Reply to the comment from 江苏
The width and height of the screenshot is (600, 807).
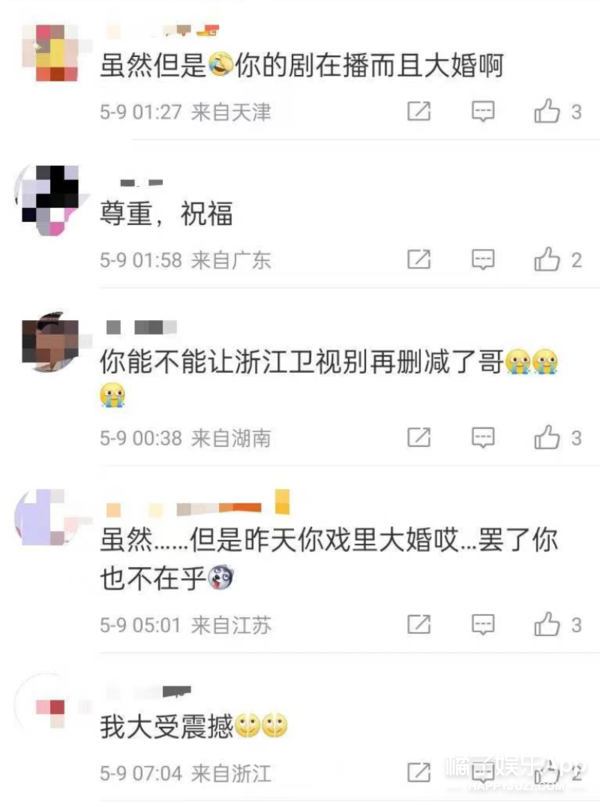(483, 625)
